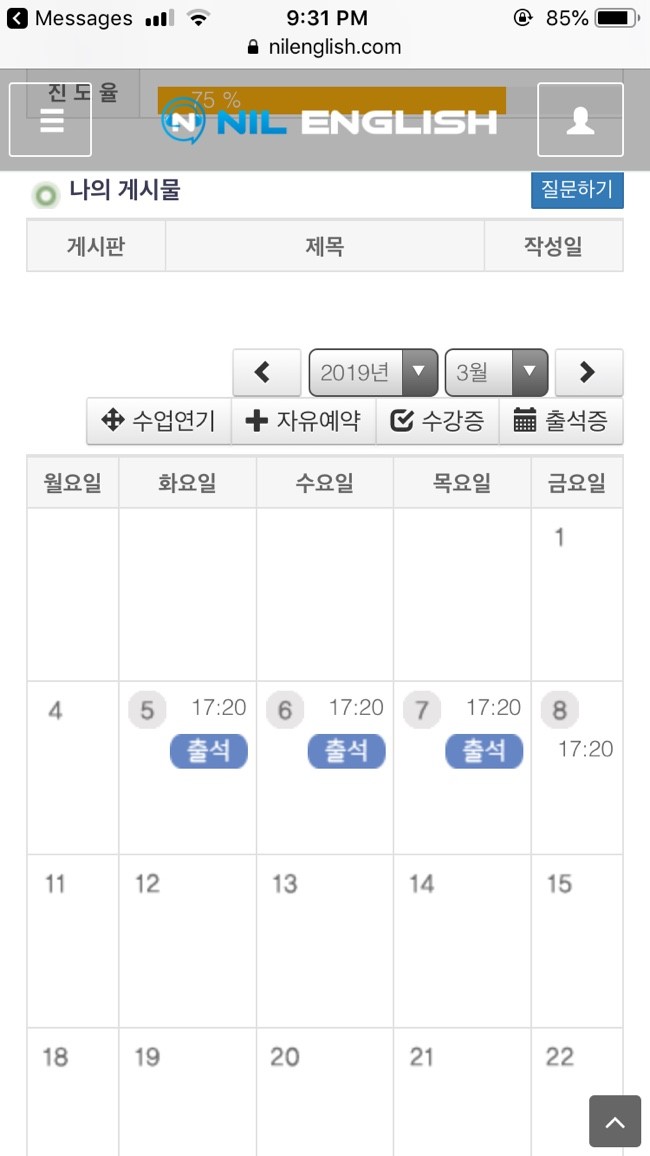The width and height of the screenshot is (650, 1156).
Task: Tap the 질문하기 button
Action: click(x=577, y=190)
